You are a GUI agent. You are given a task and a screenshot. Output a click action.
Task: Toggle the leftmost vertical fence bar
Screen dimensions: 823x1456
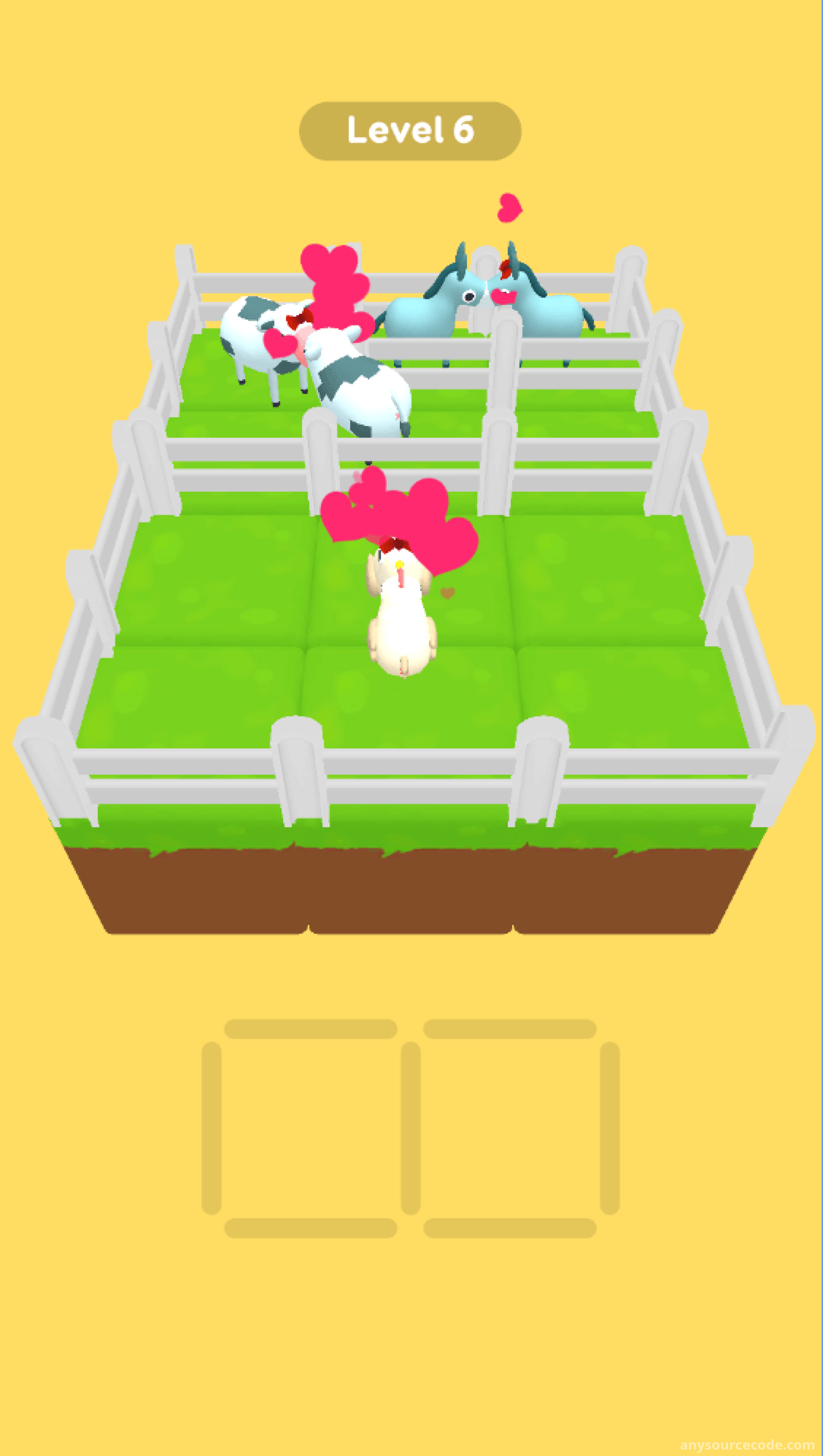(211, 1128)
